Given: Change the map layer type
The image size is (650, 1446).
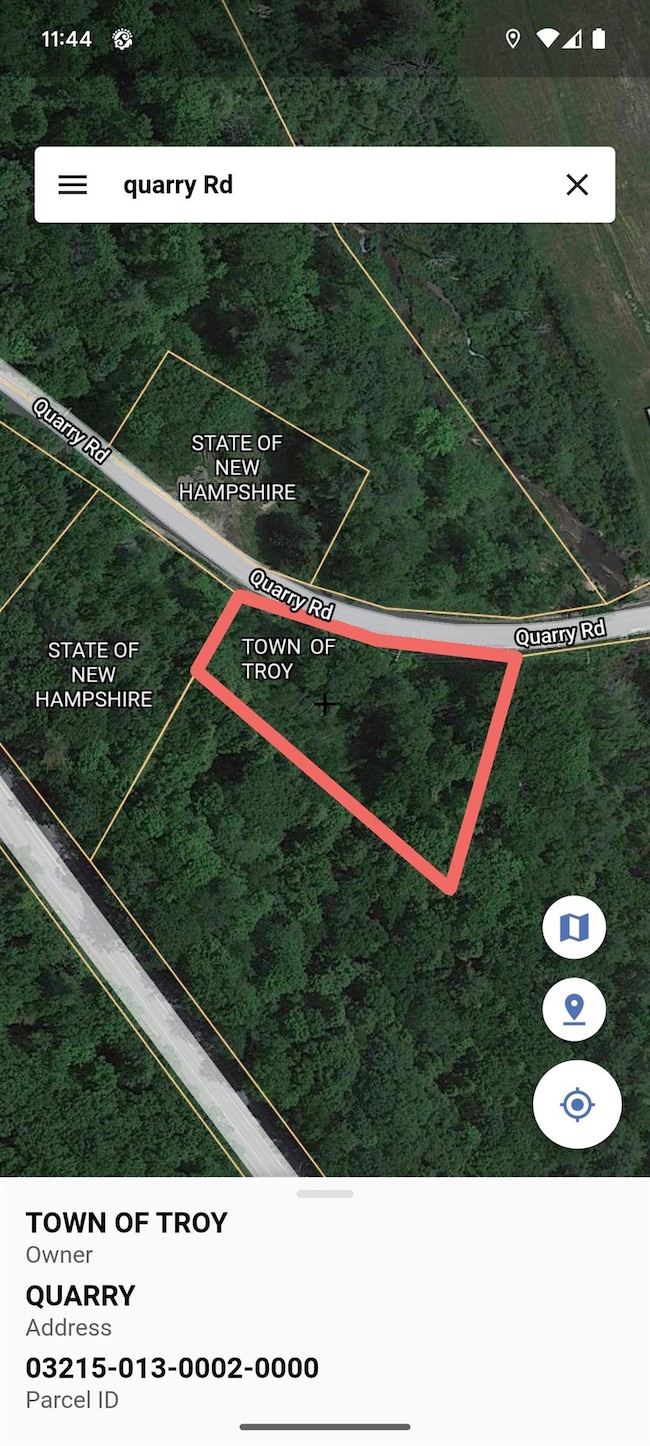Looking at the screenshot, I should (x=574, y=928).
